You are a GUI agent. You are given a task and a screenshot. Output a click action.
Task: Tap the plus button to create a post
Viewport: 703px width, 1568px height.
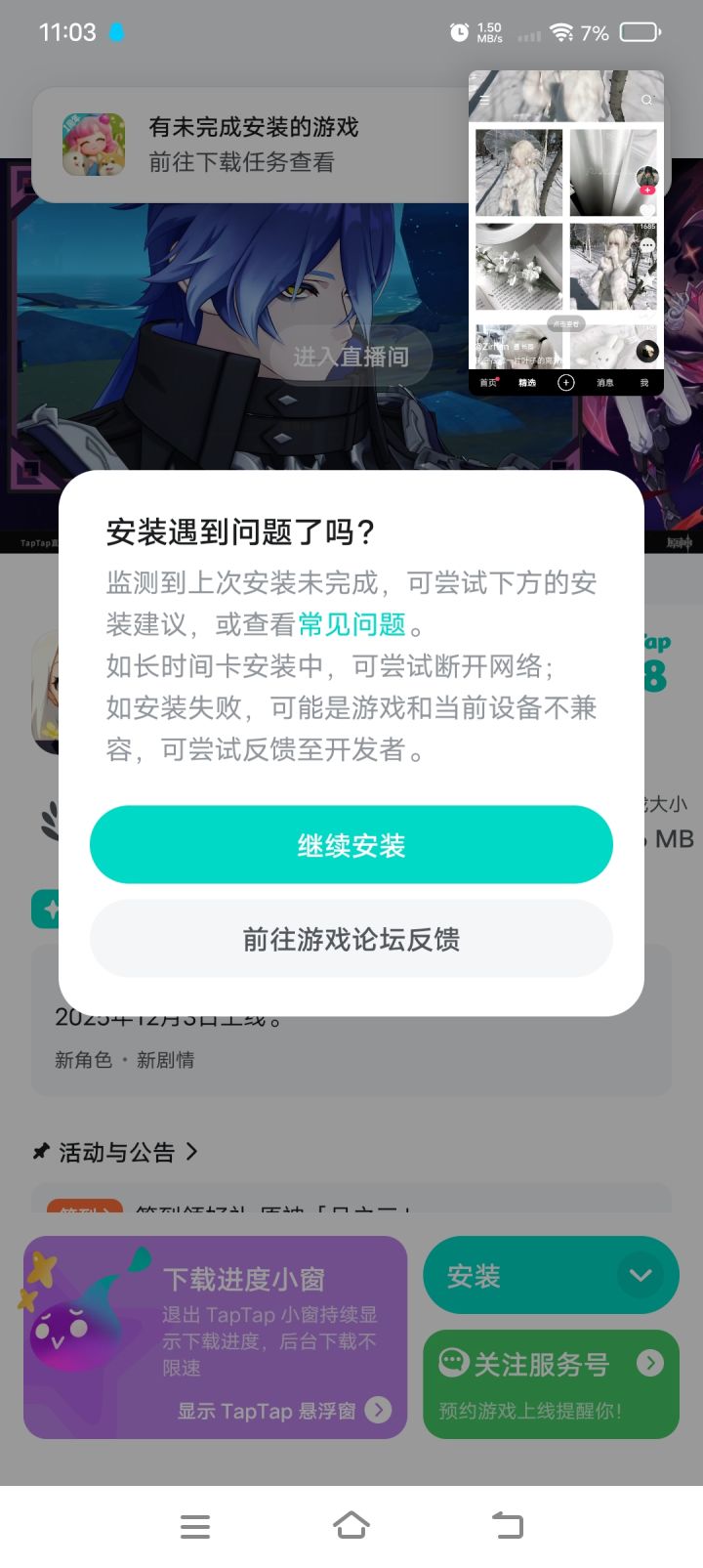pyautogui.click(x=566, y=382)
